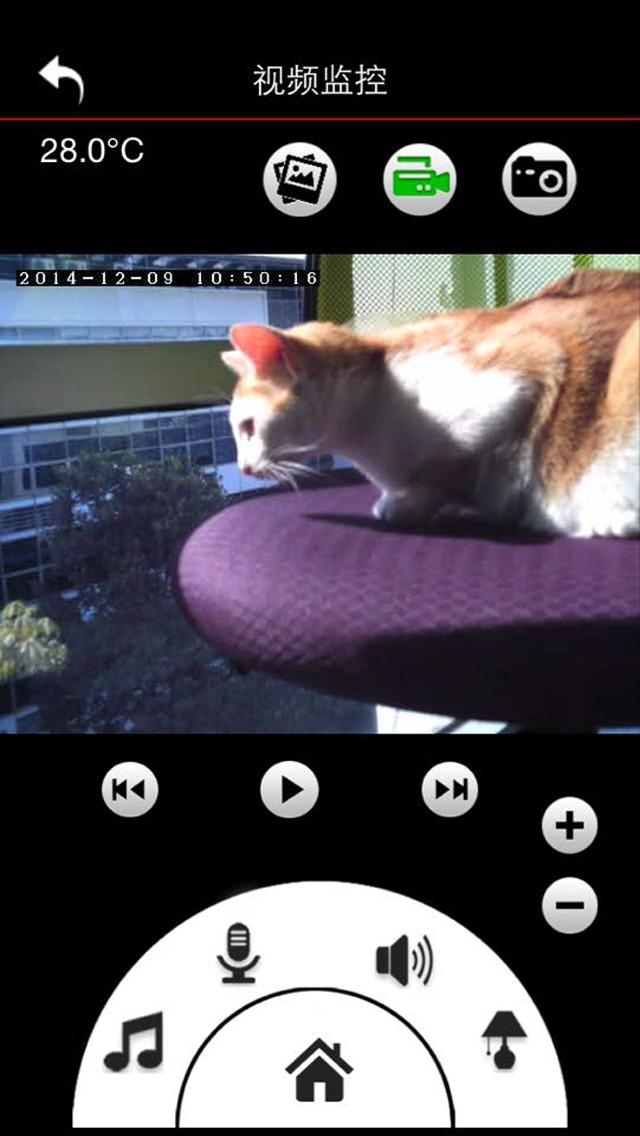Start video recording with green camcorder
The image size is (640, 1136).
(419, 180)
